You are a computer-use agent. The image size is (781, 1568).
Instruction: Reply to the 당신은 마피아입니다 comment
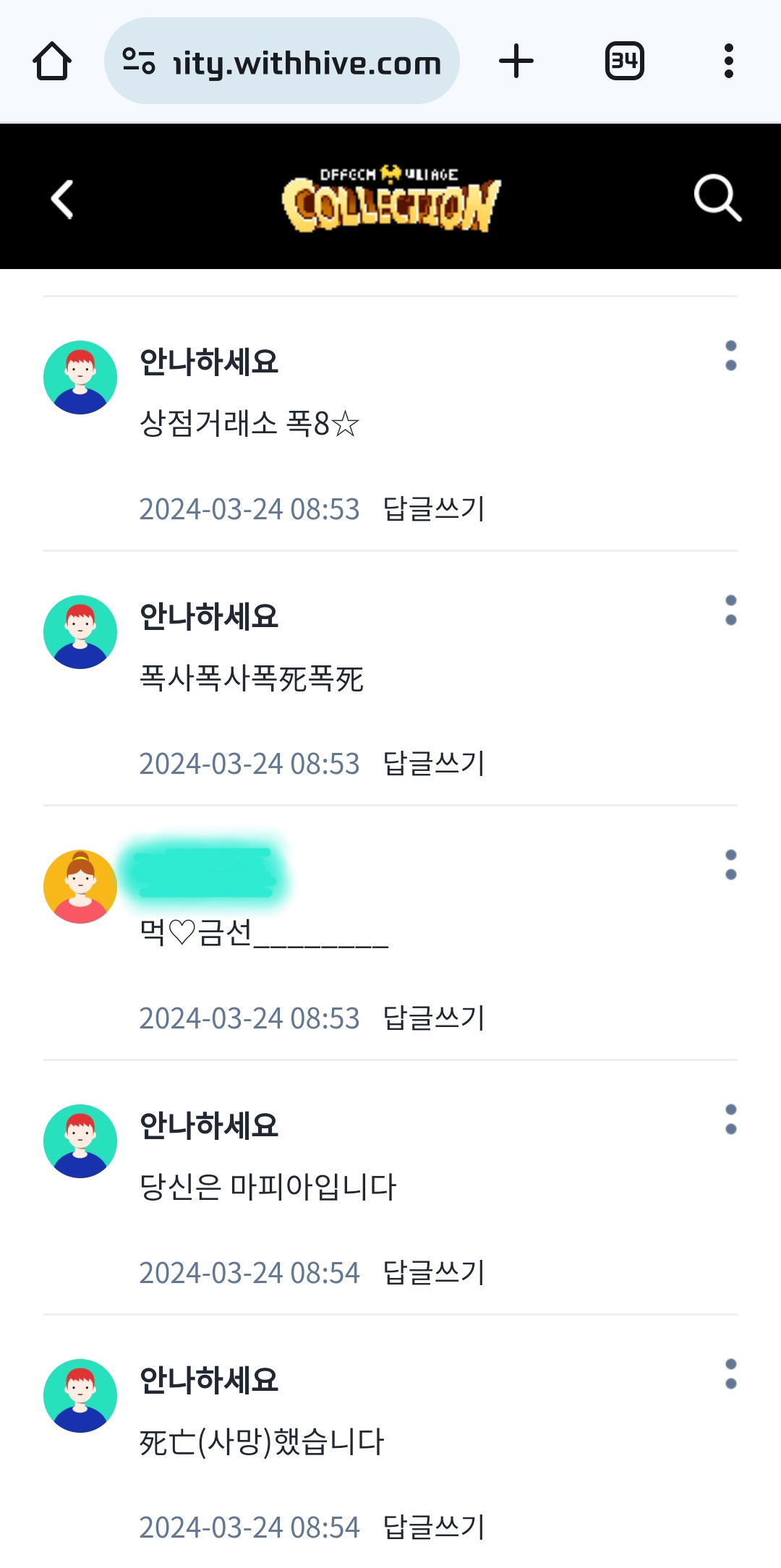(x=433, y=1272)
